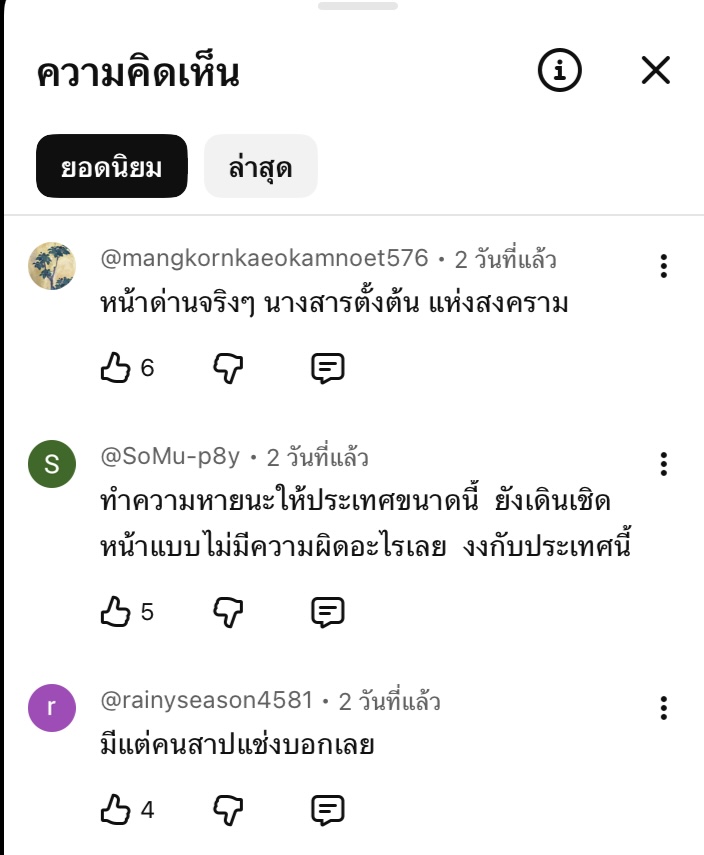The image size is (704, 855).
Task: Select the ยอดนิยม sort chip
Action: click(112, 166)
